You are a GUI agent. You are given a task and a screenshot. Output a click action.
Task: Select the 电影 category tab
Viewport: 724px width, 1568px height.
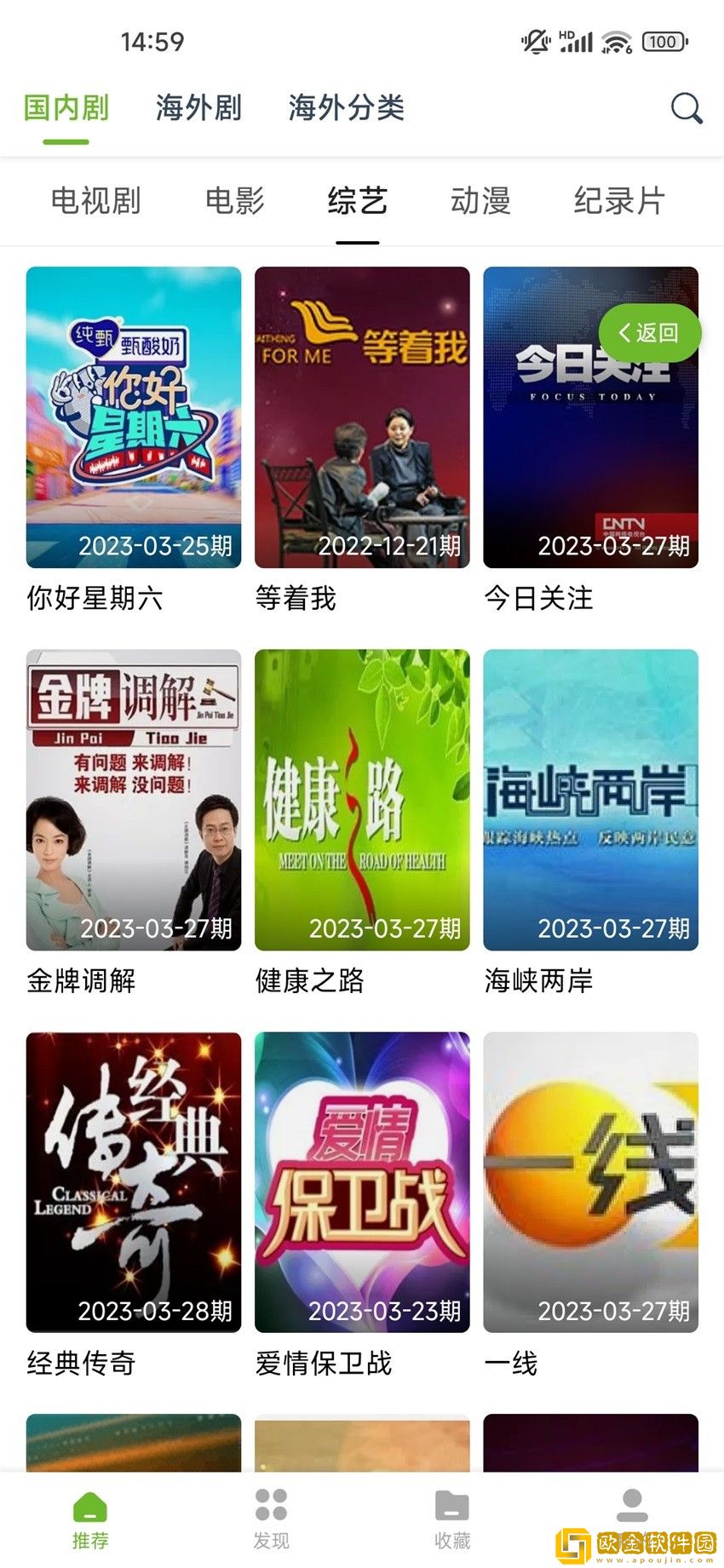coord(235,202)
